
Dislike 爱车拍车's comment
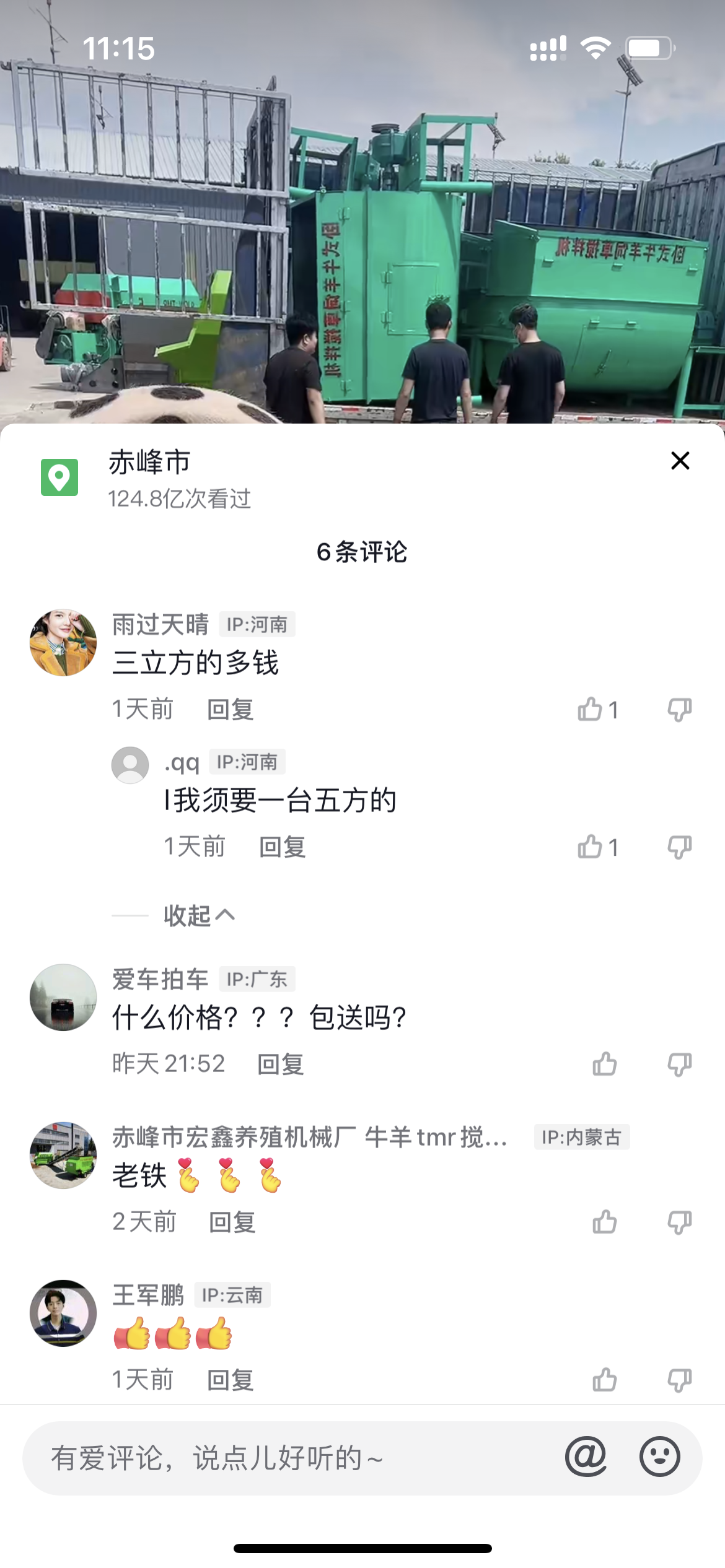point(679,1065)
